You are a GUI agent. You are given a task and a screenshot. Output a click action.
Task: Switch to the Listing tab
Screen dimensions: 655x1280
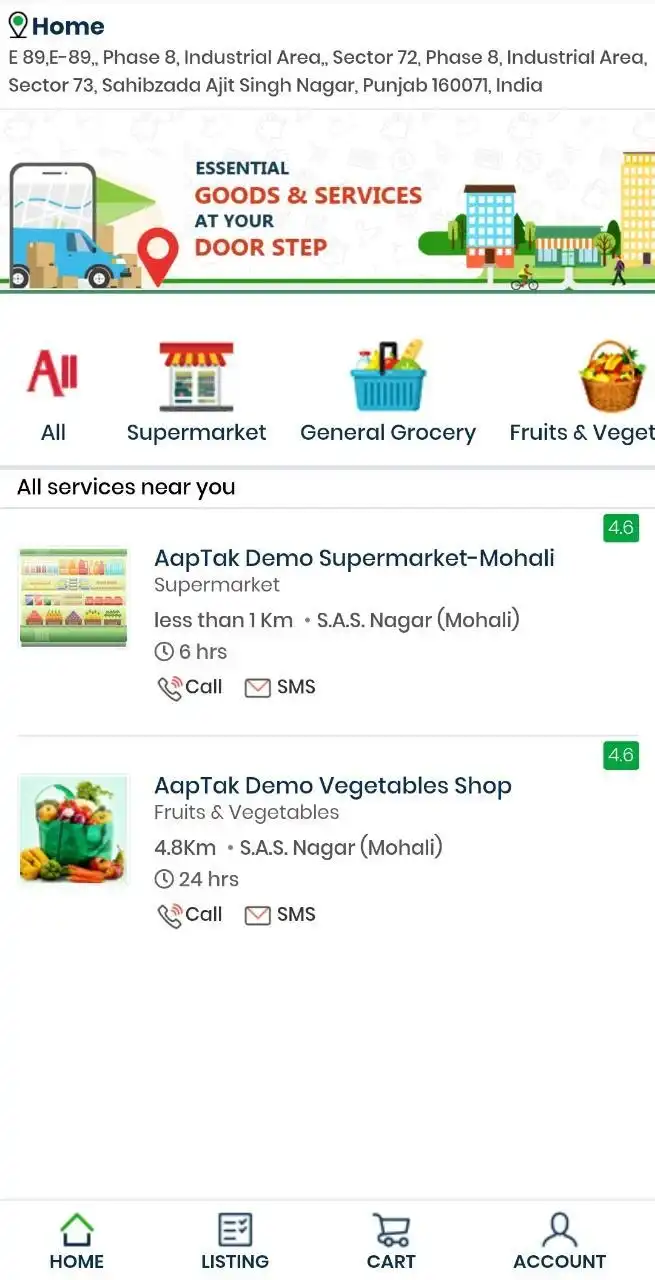click(235, 1241)
